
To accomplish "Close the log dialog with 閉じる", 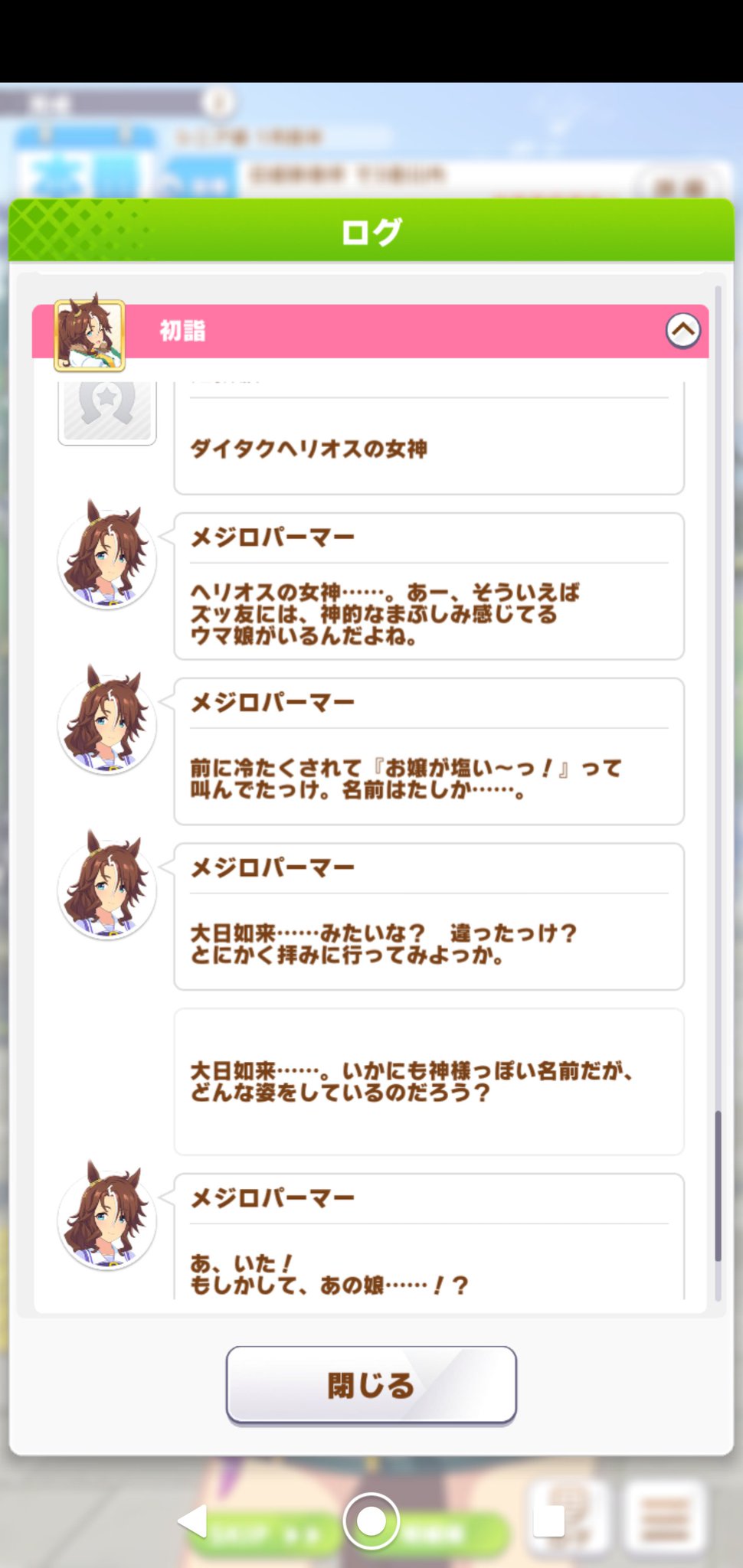I will 371,1385.
